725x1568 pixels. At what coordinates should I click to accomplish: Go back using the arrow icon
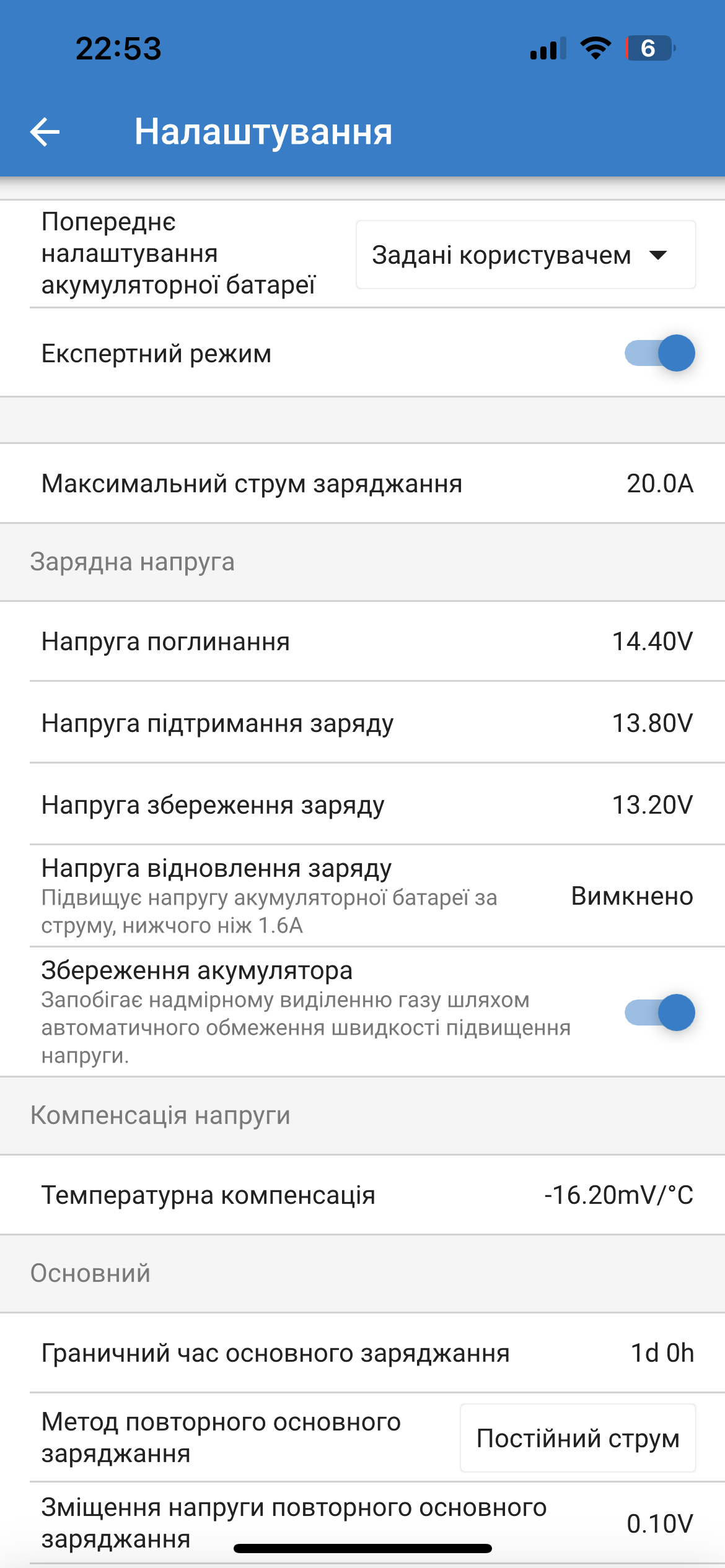[45, 131]
